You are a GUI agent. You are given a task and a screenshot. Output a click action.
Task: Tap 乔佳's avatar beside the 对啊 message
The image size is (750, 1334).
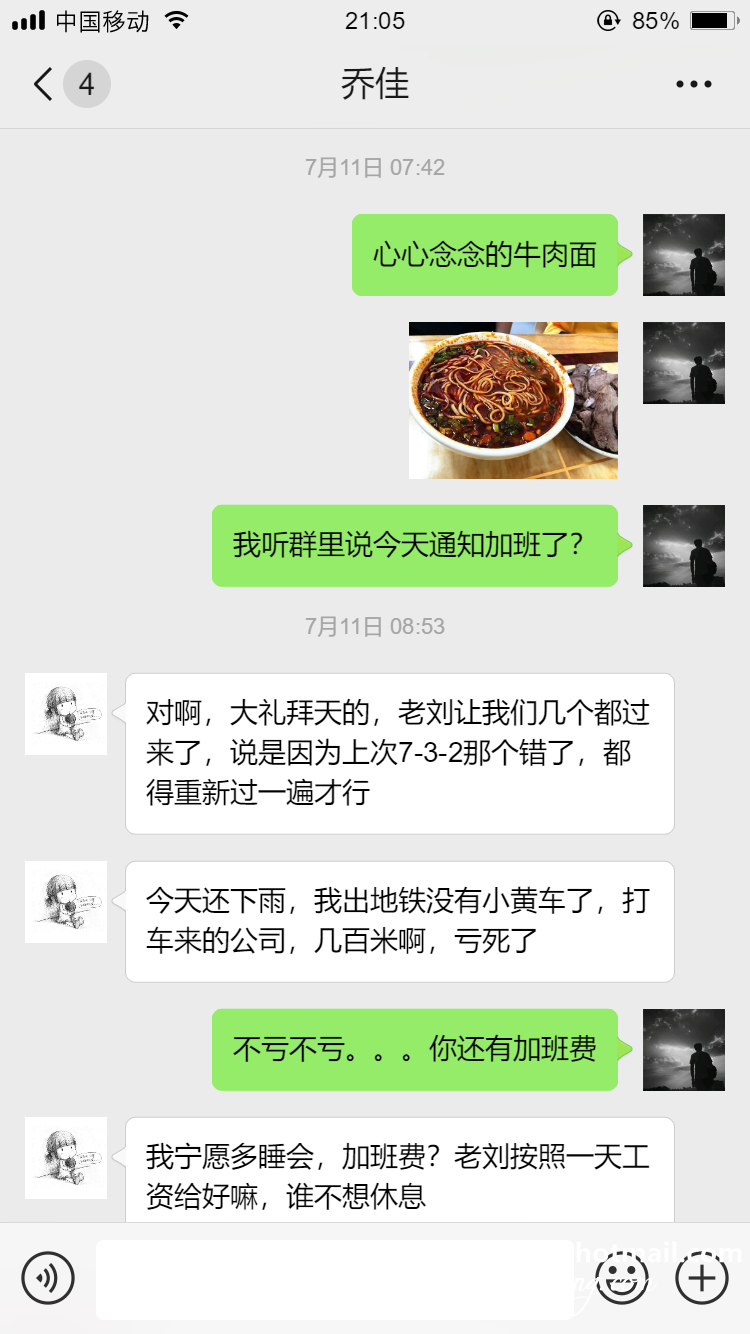pyautogui.click(x=66, y=714)
